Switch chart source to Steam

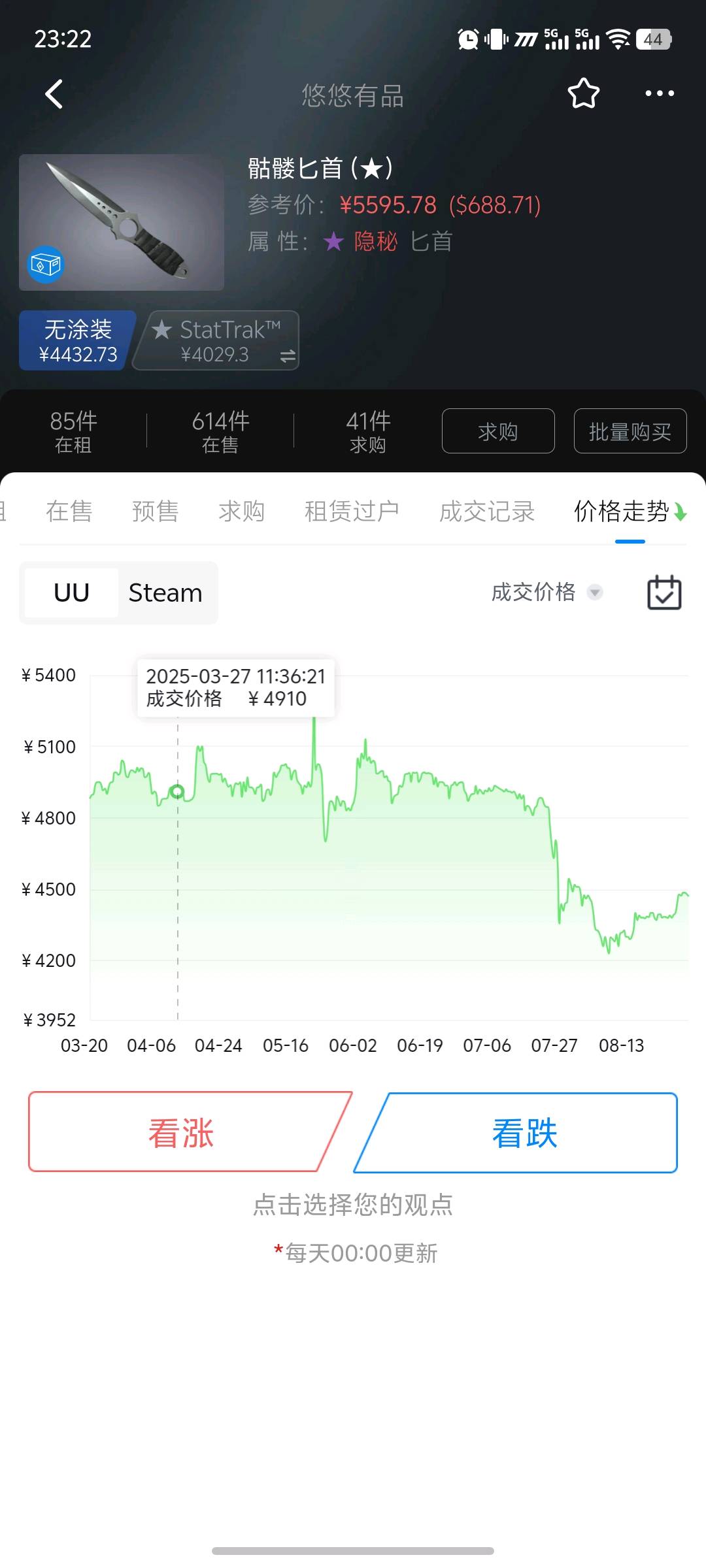[x=165, y=593]
